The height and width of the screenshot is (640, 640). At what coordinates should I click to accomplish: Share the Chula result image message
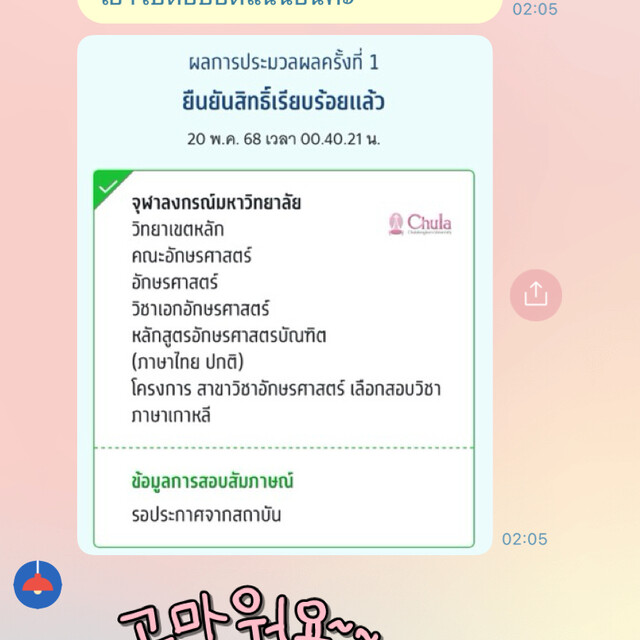click(536, 294)
